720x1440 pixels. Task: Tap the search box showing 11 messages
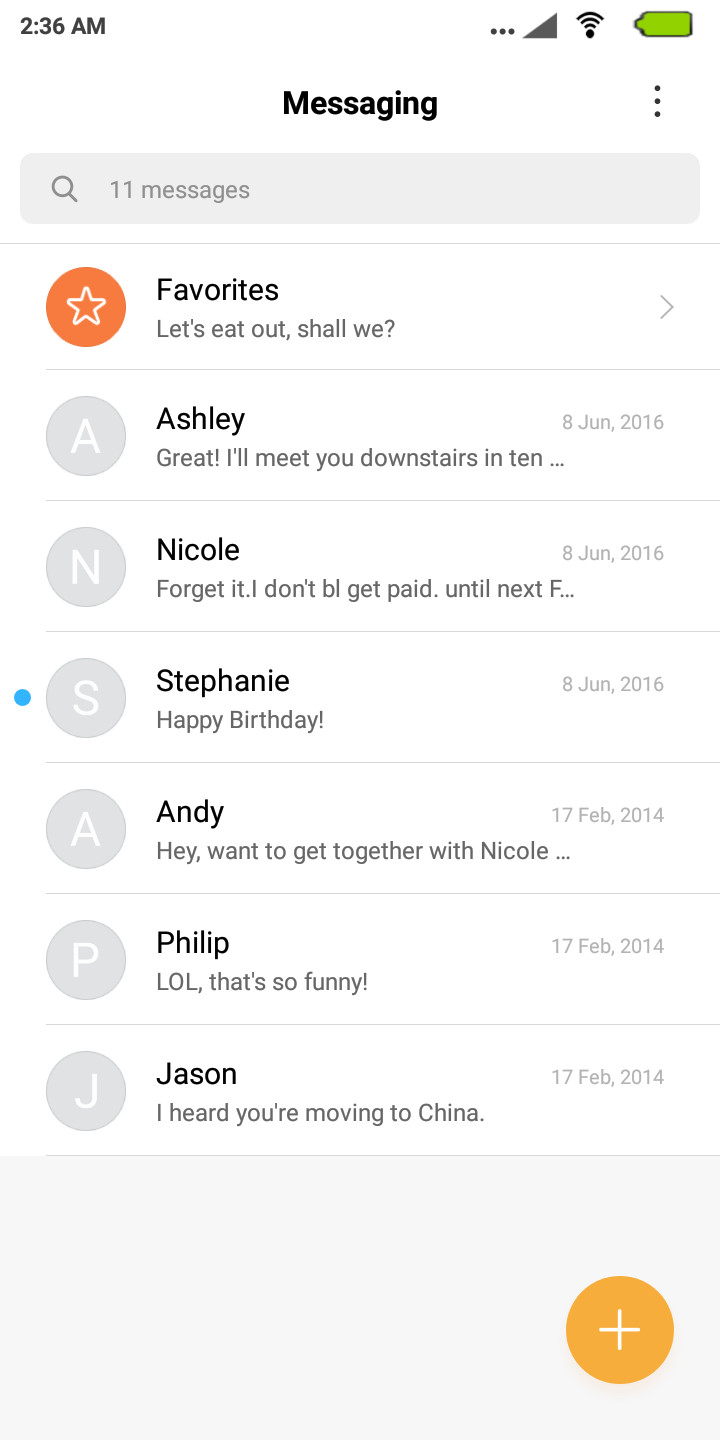click(360, 189)
